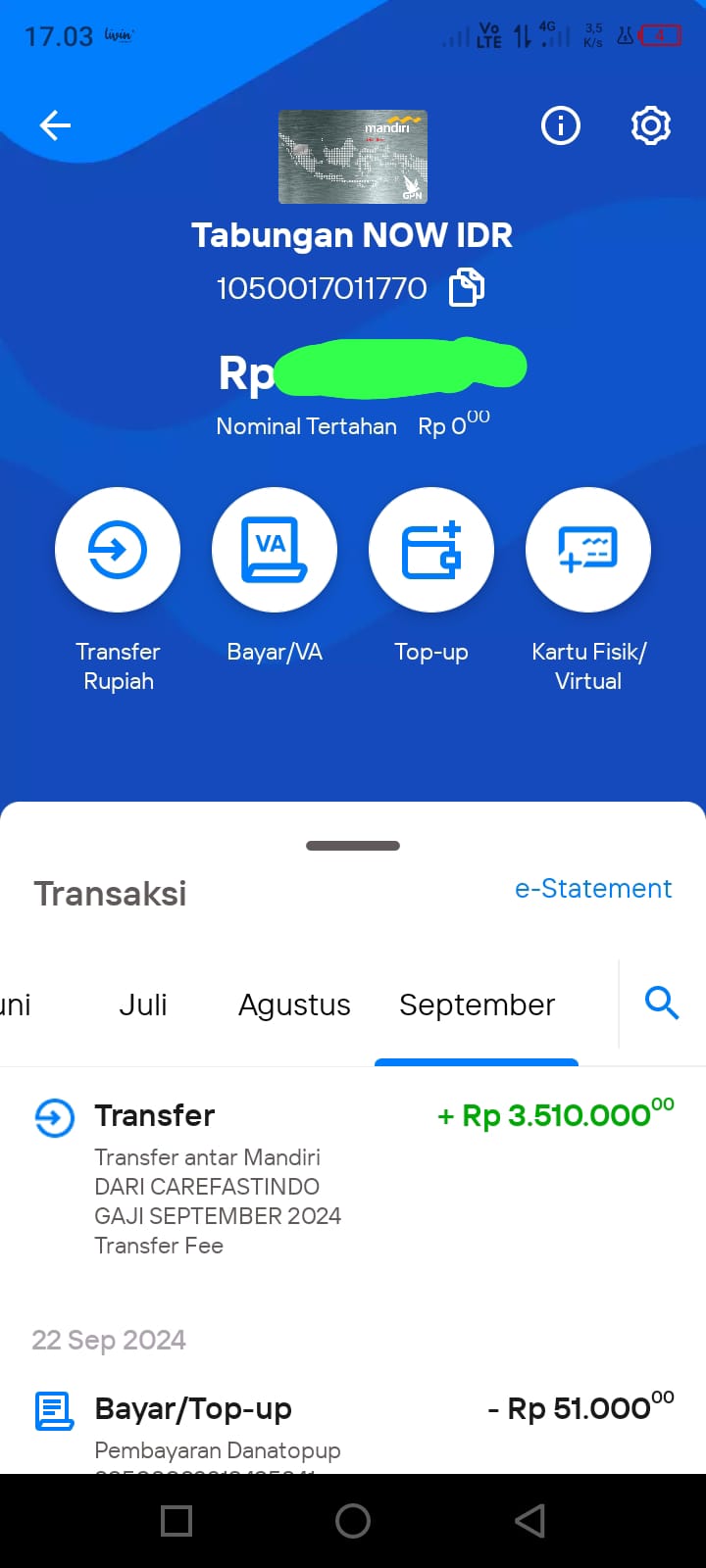
Task: Open the Rp 3.510.000 Transfer transaction
Action: [353, 1179]
